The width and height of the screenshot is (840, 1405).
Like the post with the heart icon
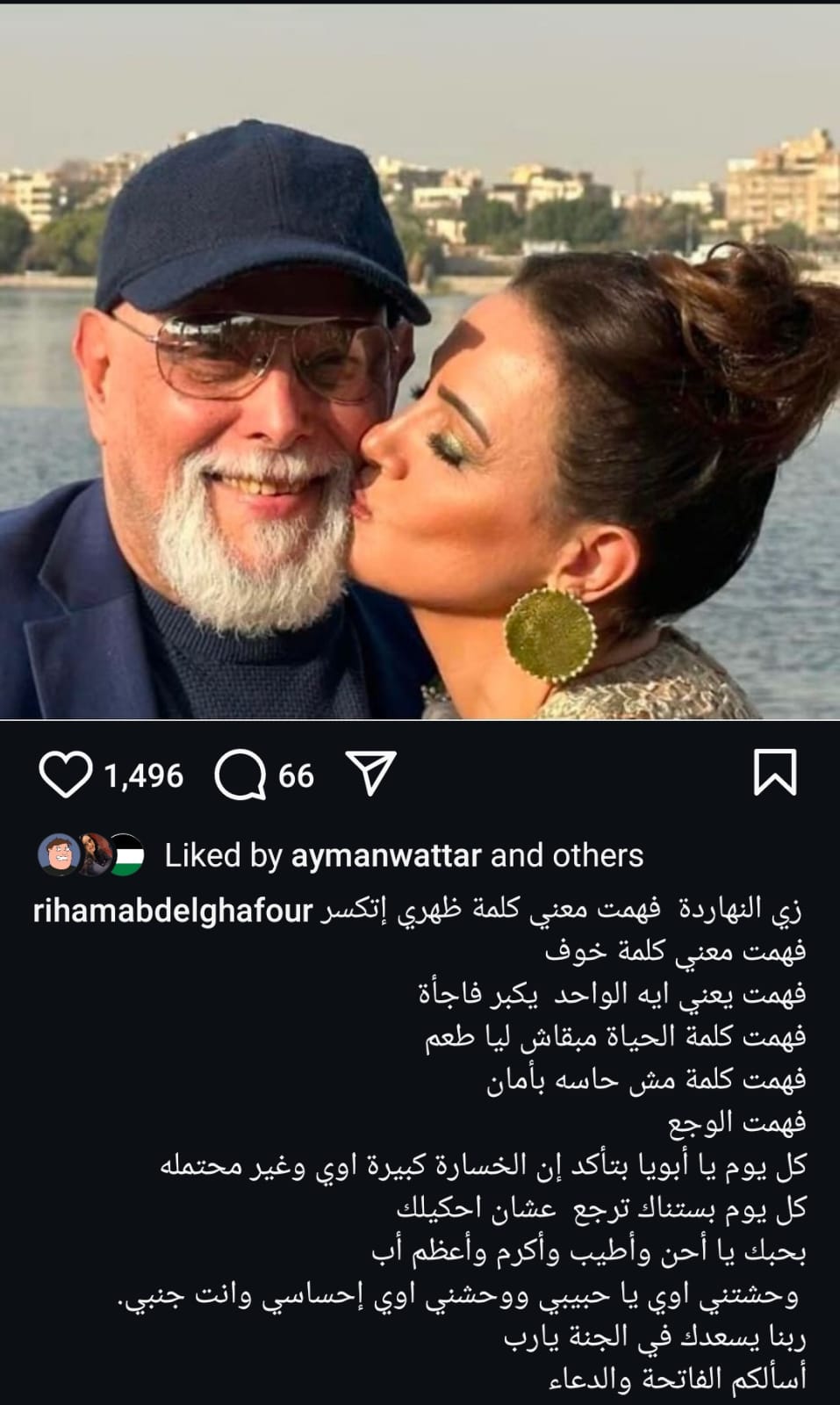(66, 775)
